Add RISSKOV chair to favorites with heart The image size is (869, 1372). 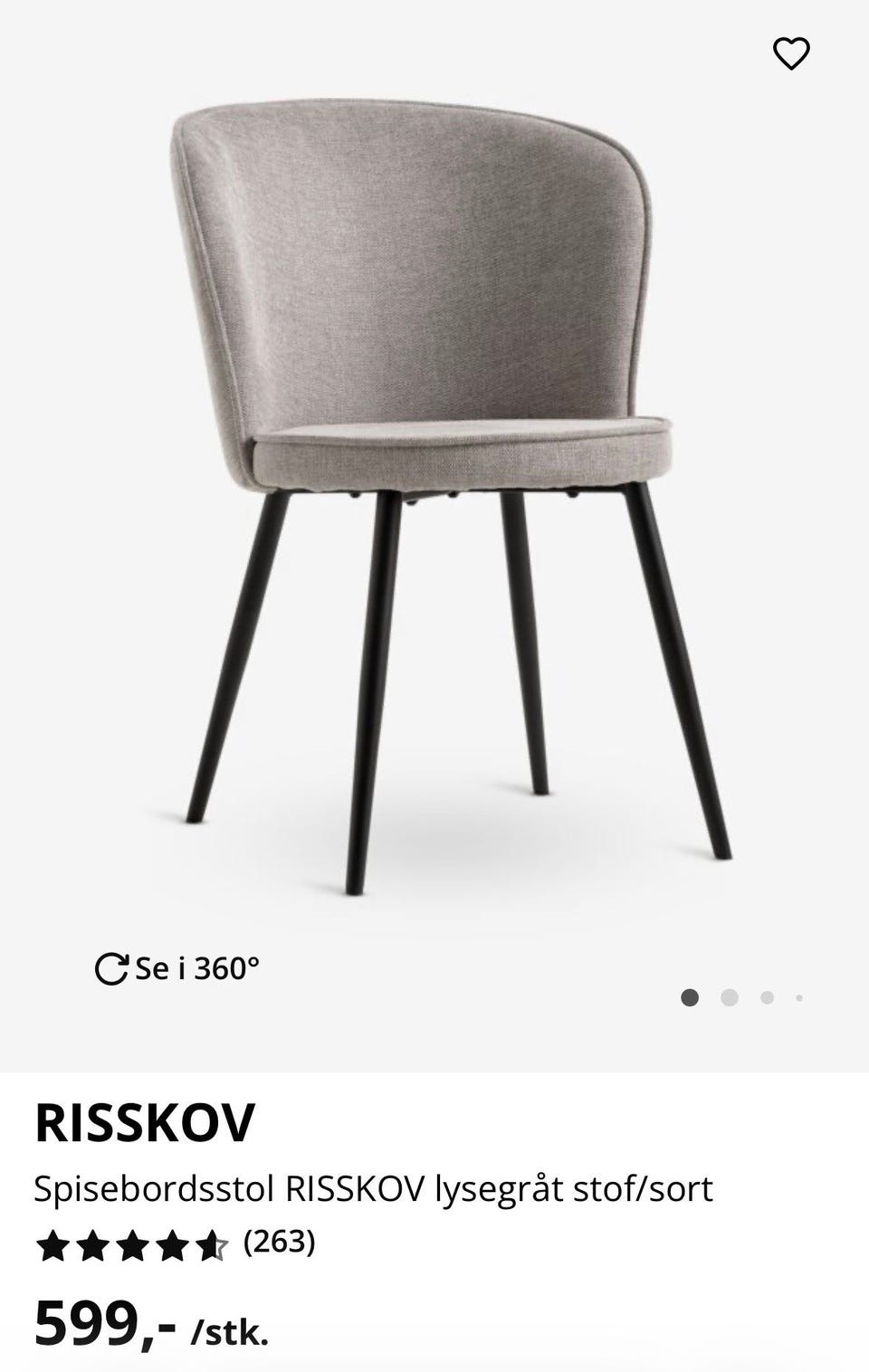coord(791,54)
